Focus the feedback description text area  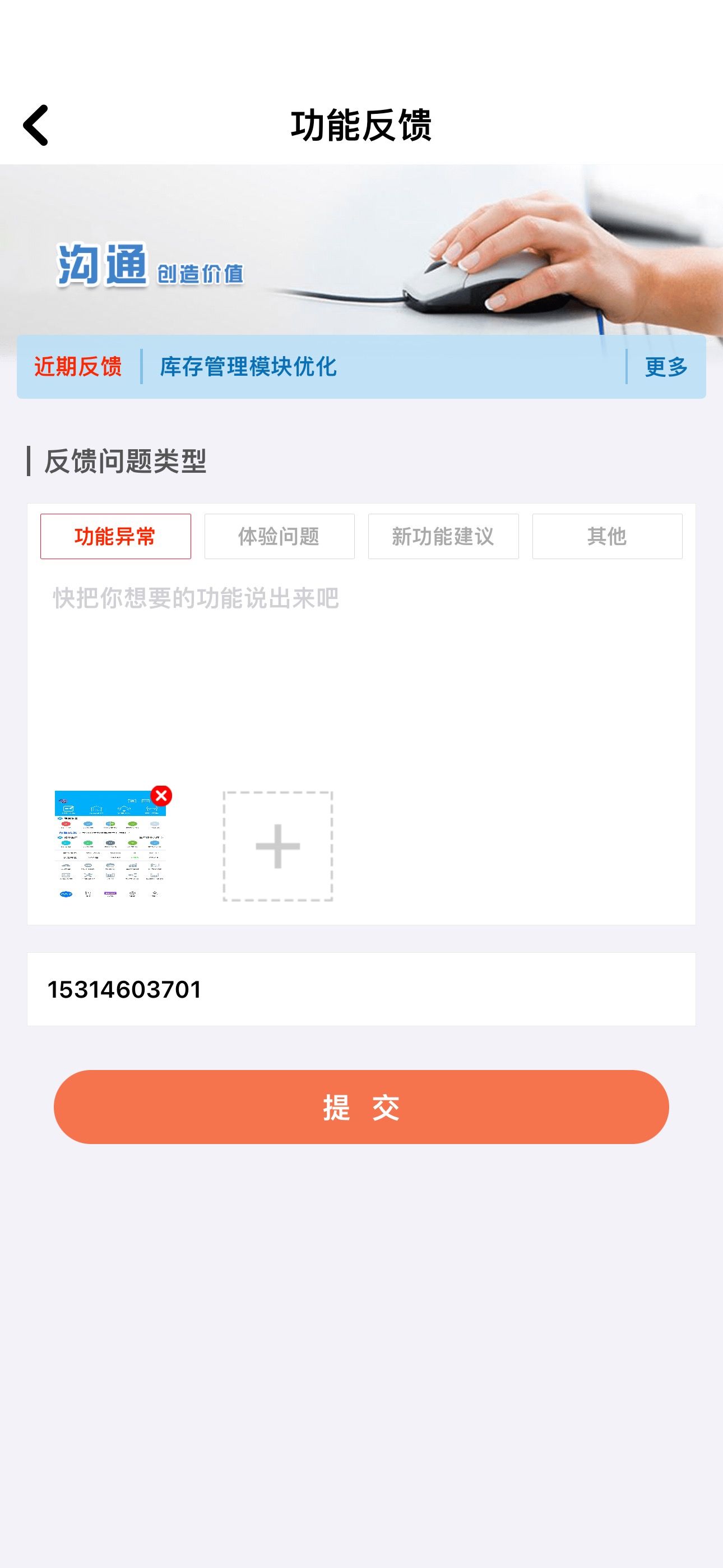click(361, 670)
